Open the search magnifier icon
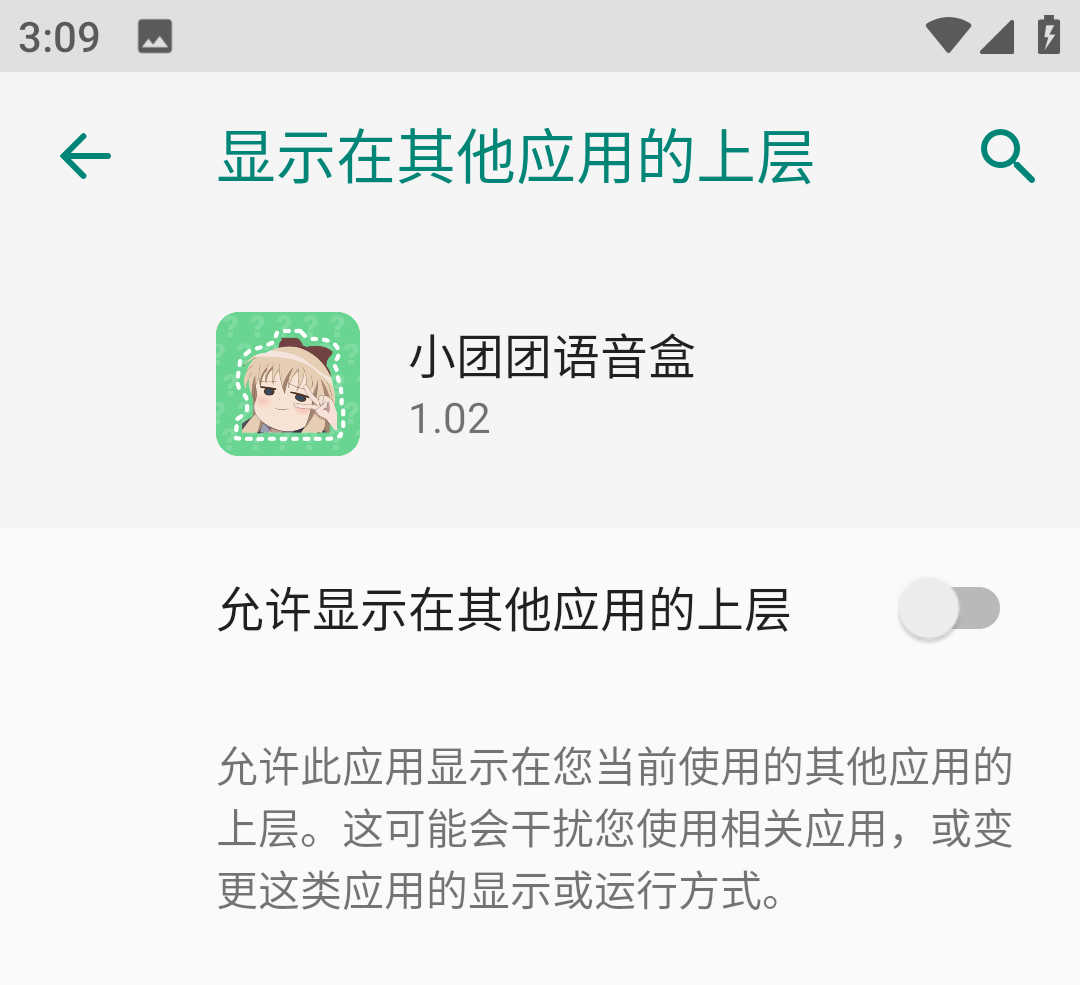This screenshot has height=985, width=1080. pos(1006,157)
